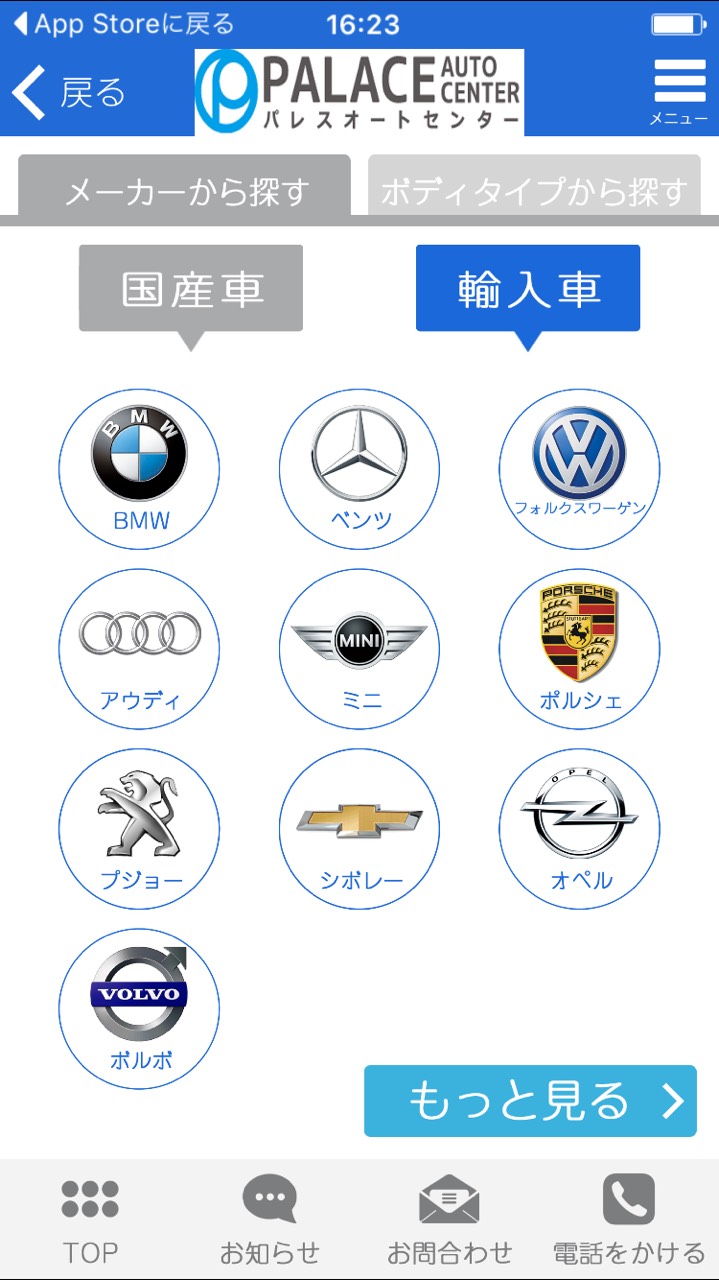Open the お知らせ notices tab

[x=270, y=1220]
